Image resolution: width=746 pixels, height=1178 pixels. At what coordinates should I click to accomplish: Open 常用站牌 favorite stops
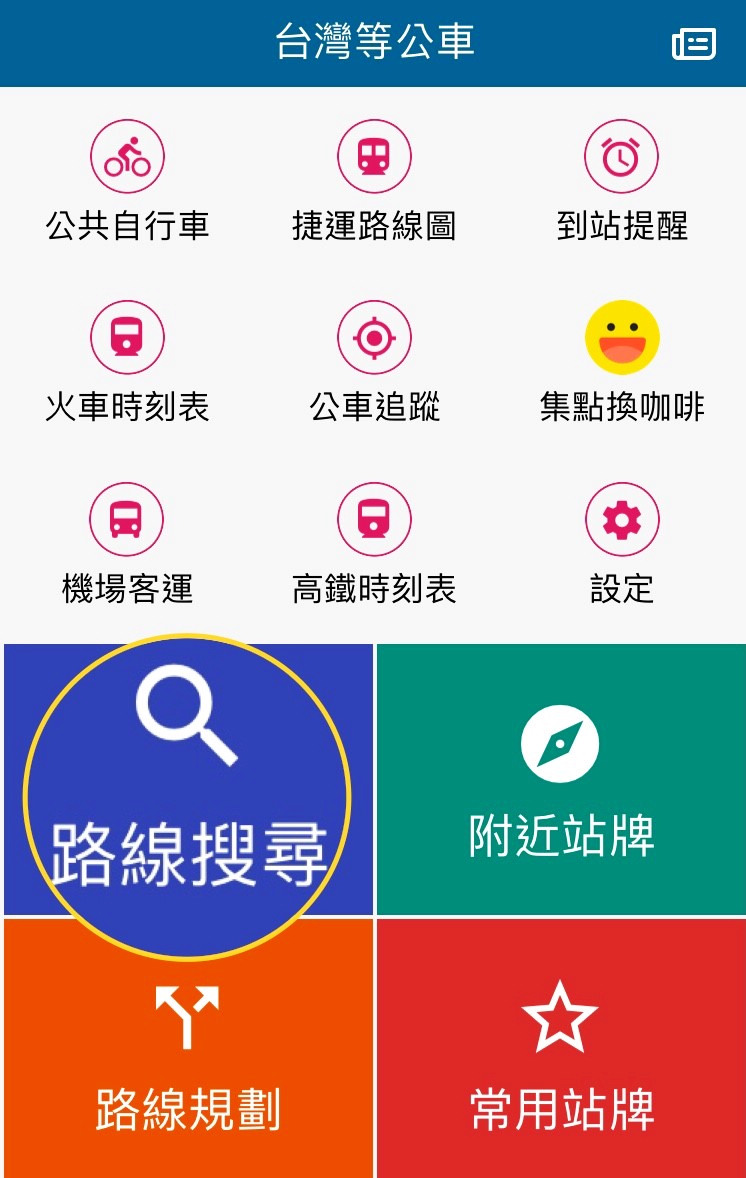[x=560, y=1050]
